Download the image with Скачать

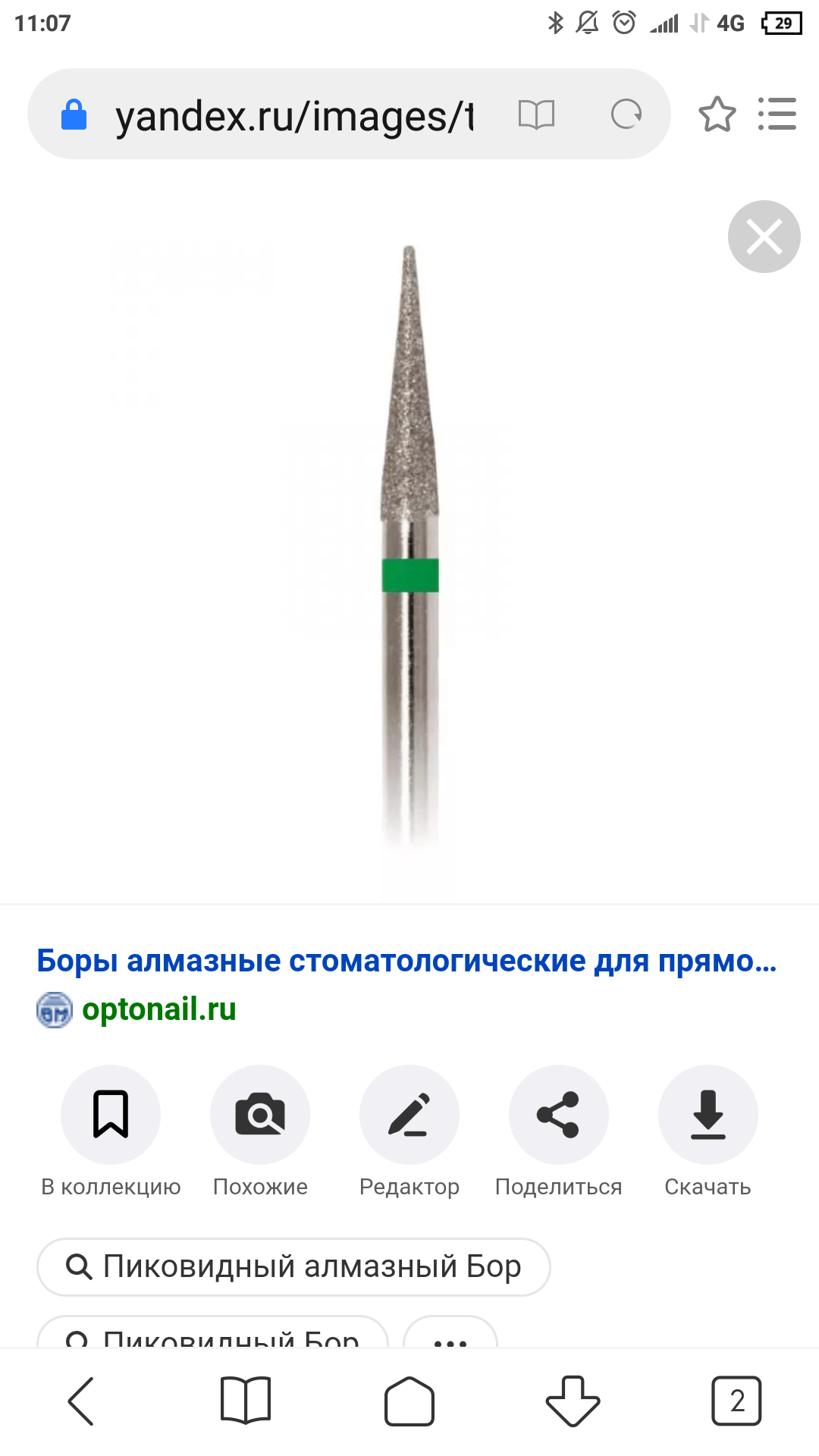coord(708,1115)
